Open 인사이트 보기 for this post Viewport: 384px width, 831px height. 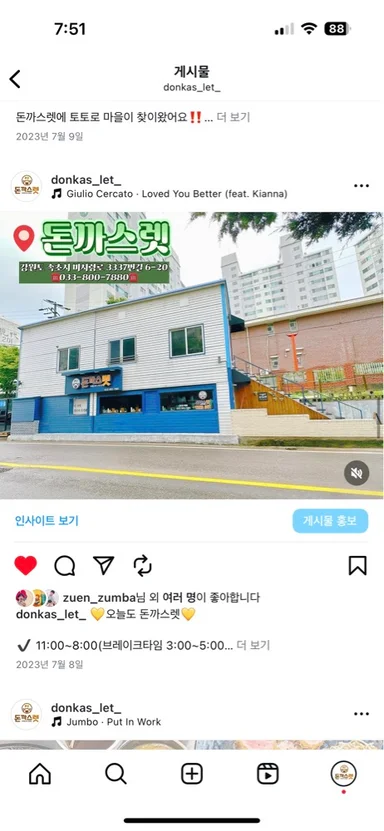coord(47,520)
